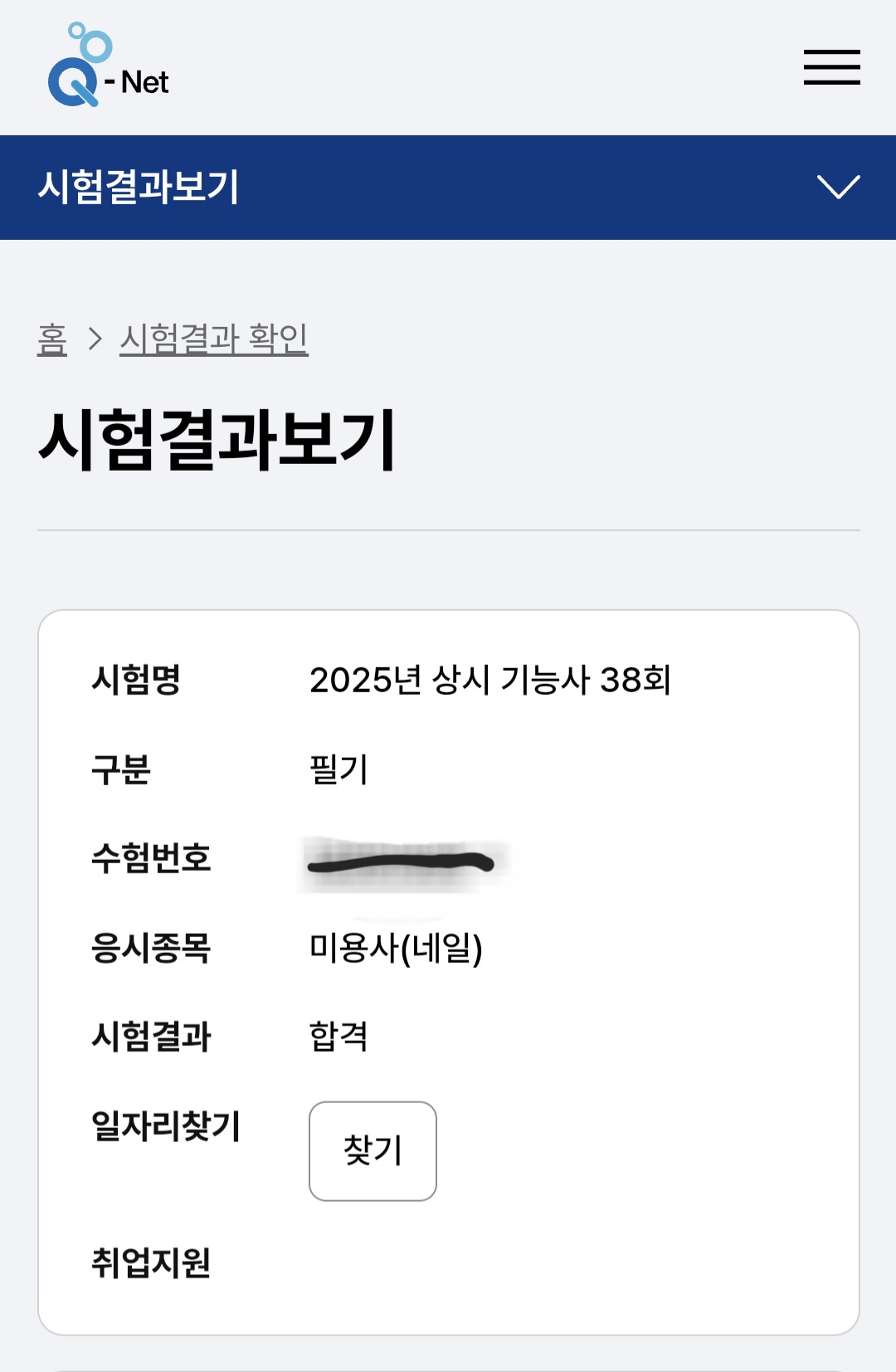Open the hamburger menu
This screenshot has height=1372, width=896.
(x=831, y=67)
